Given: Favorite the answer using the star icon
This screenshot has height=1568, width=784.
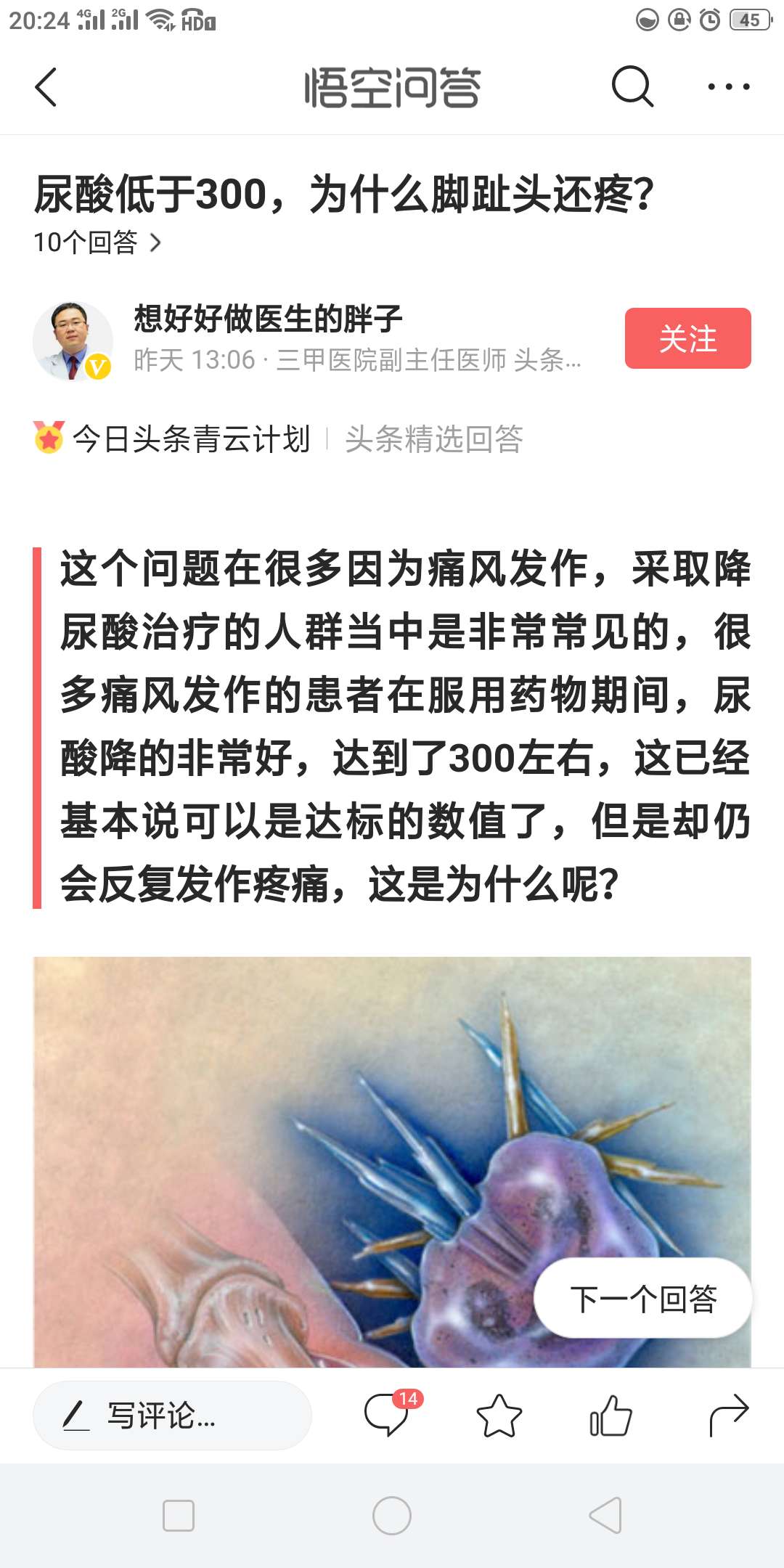Looking at the screenshot, I should [500, 1416].
